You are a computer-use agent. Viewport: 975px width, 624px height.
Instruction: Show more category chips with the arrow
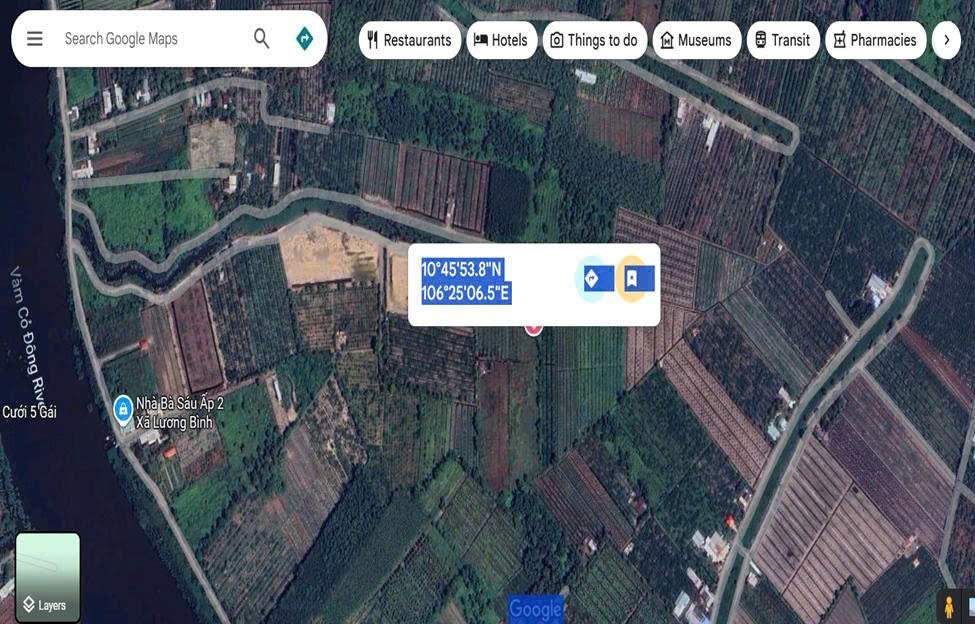click(946, 40)
